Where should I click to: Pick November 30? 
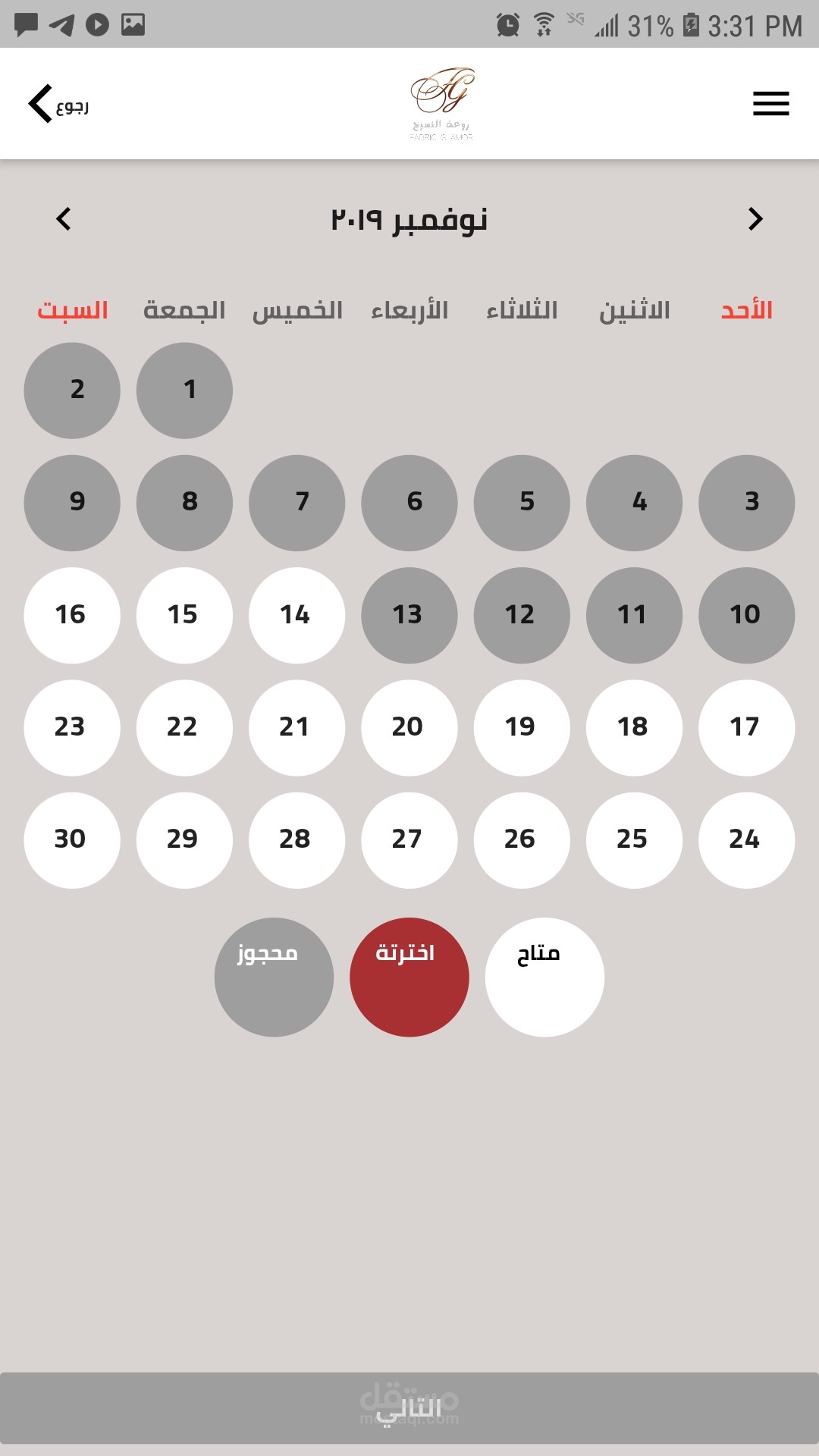72,839
